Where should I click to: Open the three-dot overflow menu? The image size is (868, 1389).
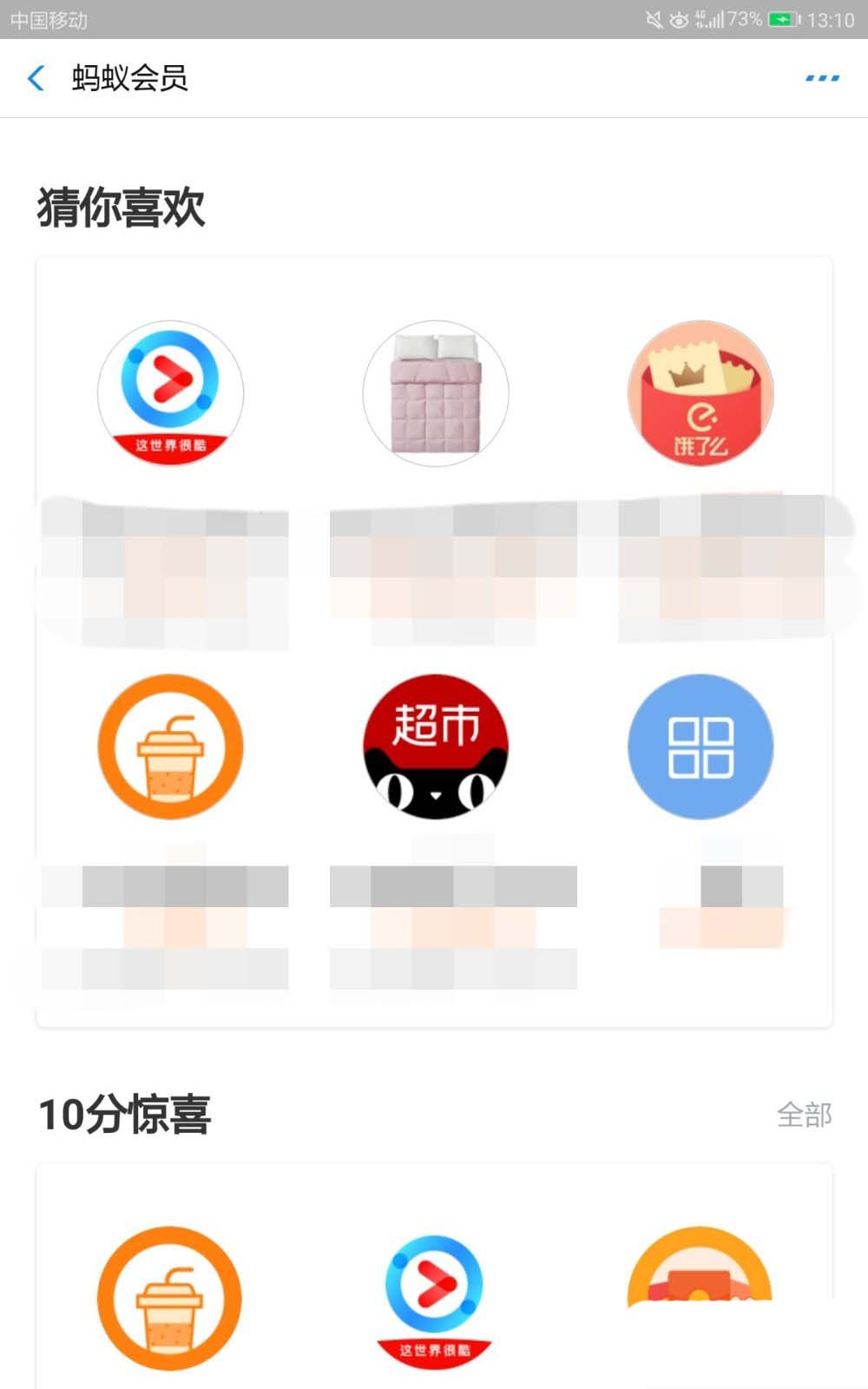821,78
